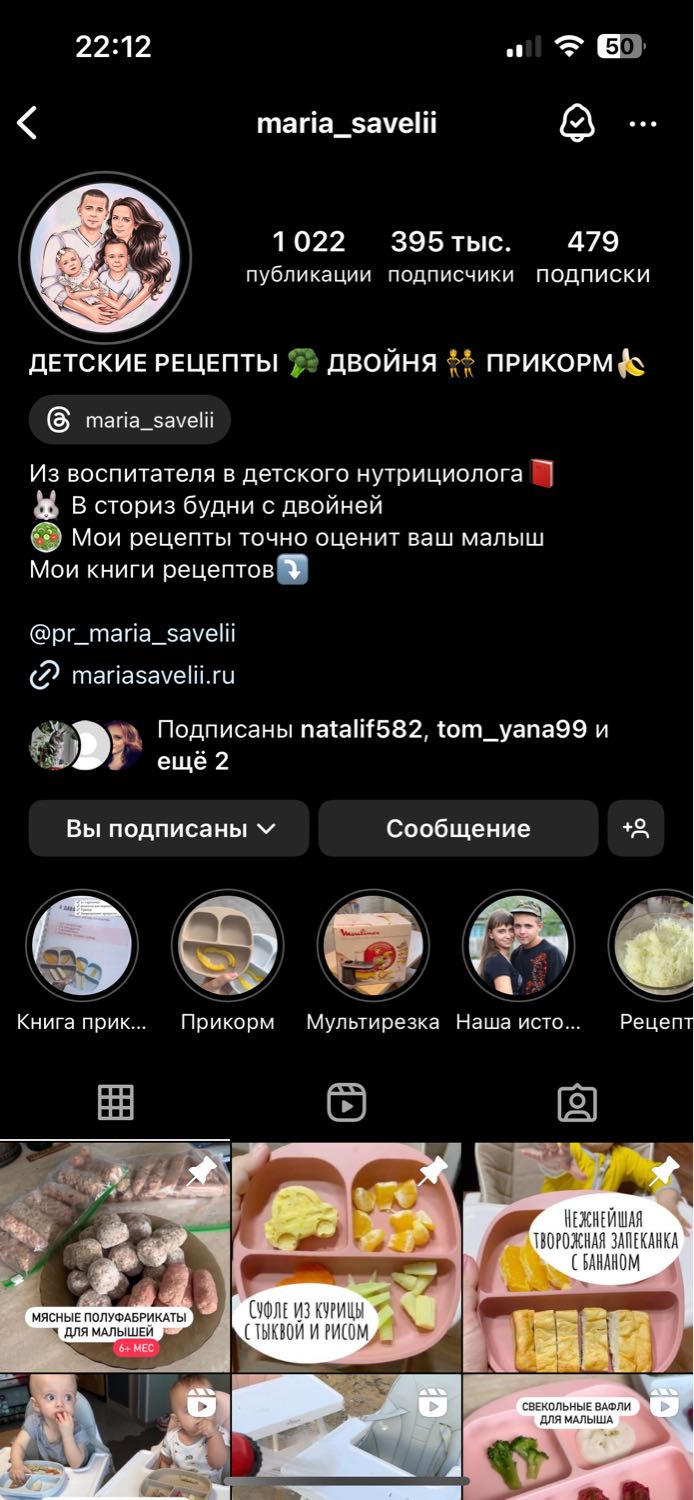The image size is (694, 1500).
Task: Open the 395 тыс. подписчики list
Action: pos(451,256)
